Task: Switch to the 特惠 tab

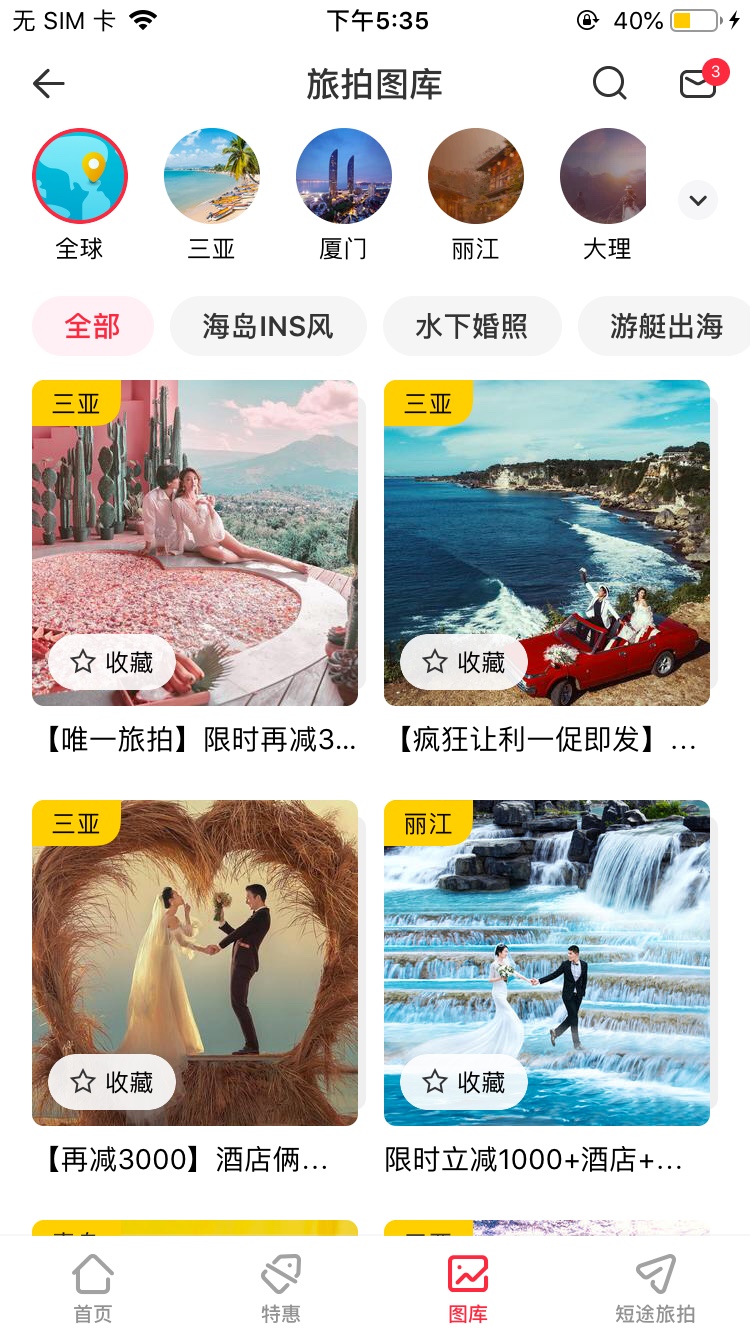Action: 281,1289
